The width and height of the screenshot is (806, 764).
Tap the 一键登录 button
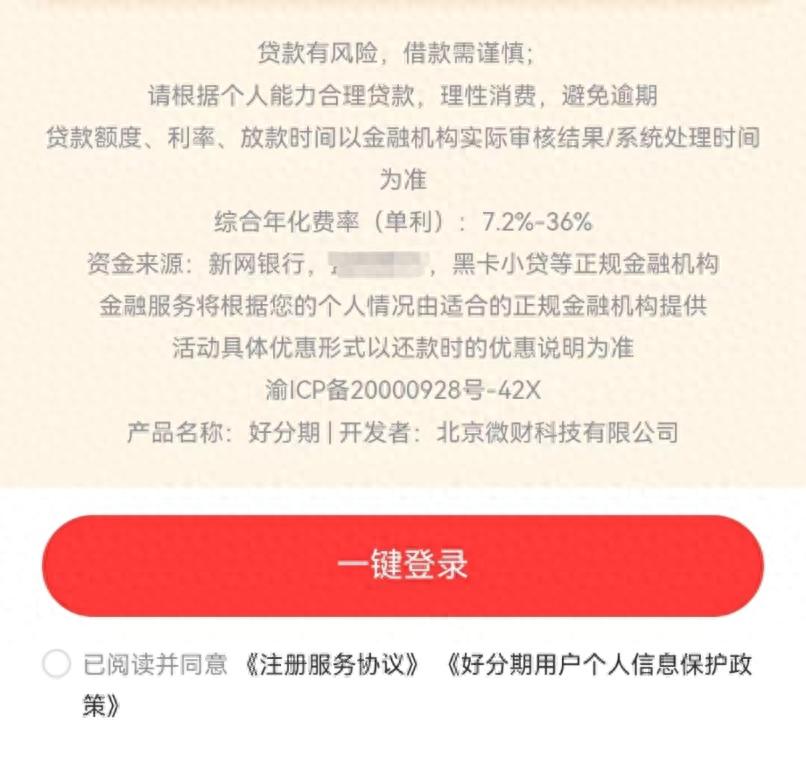(402, 566)
